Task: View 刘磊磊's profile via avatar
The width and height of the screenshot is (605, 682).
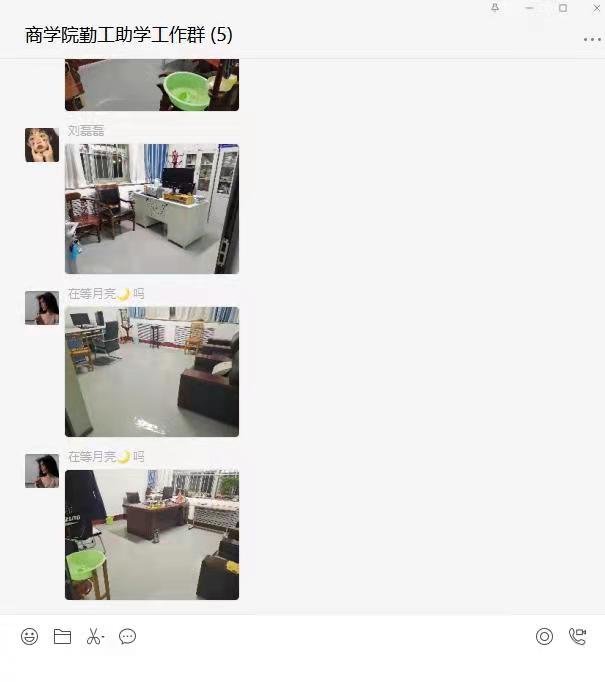Action: tap(42, 145)
